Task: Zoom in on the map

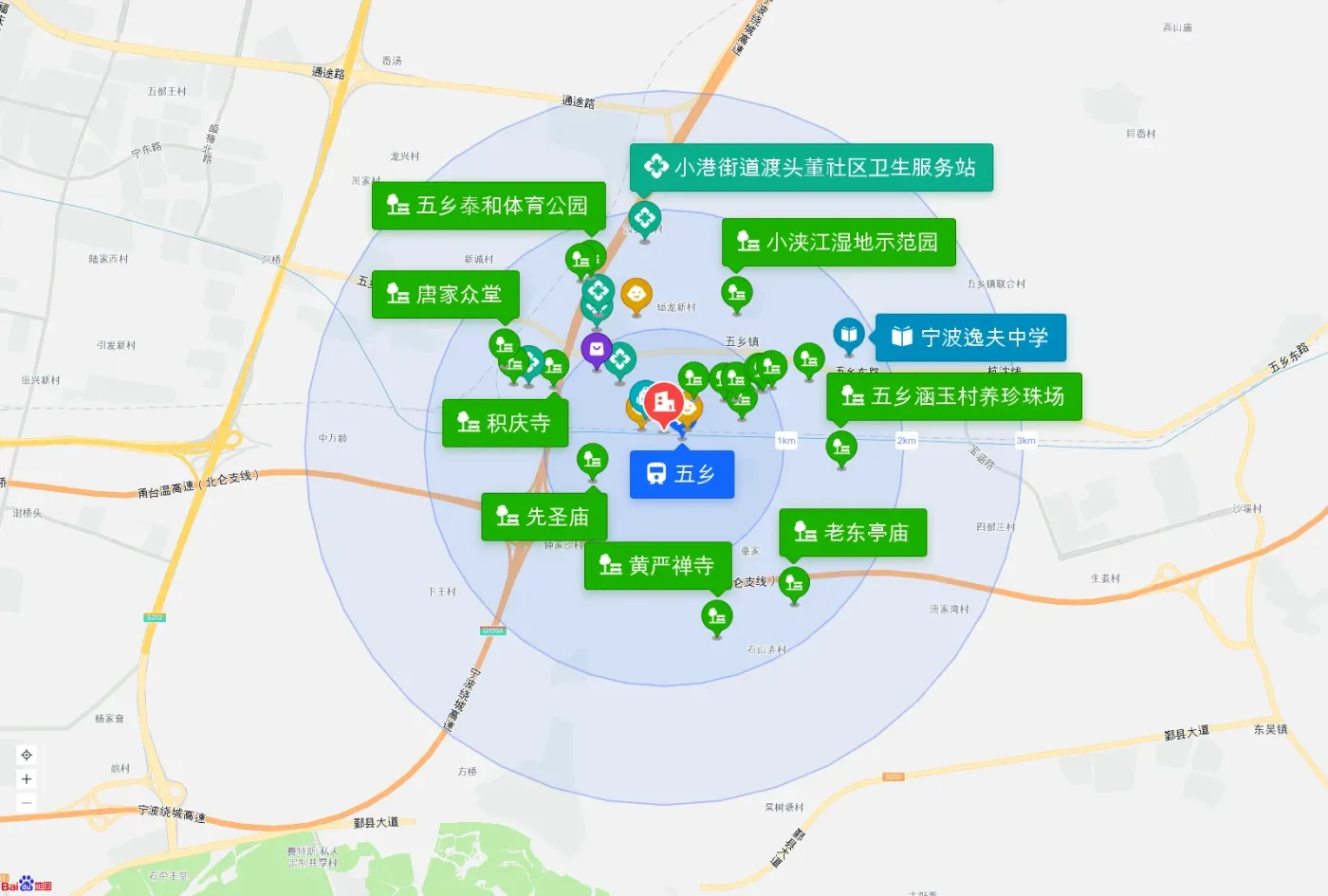Action: (27, 779)
